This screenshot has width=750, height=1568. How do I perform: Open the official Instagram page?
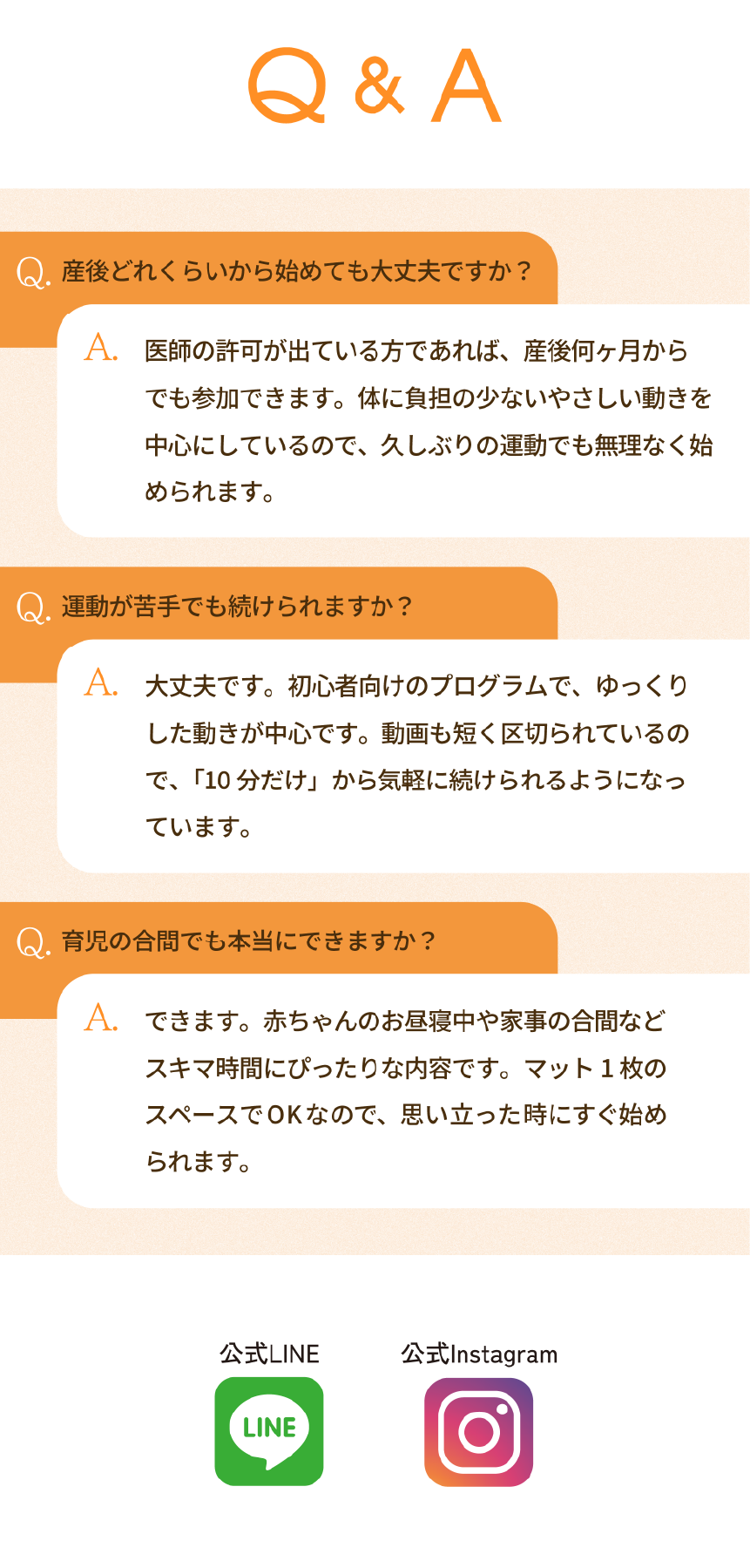pyautogui.click(x=478, y=1430)
